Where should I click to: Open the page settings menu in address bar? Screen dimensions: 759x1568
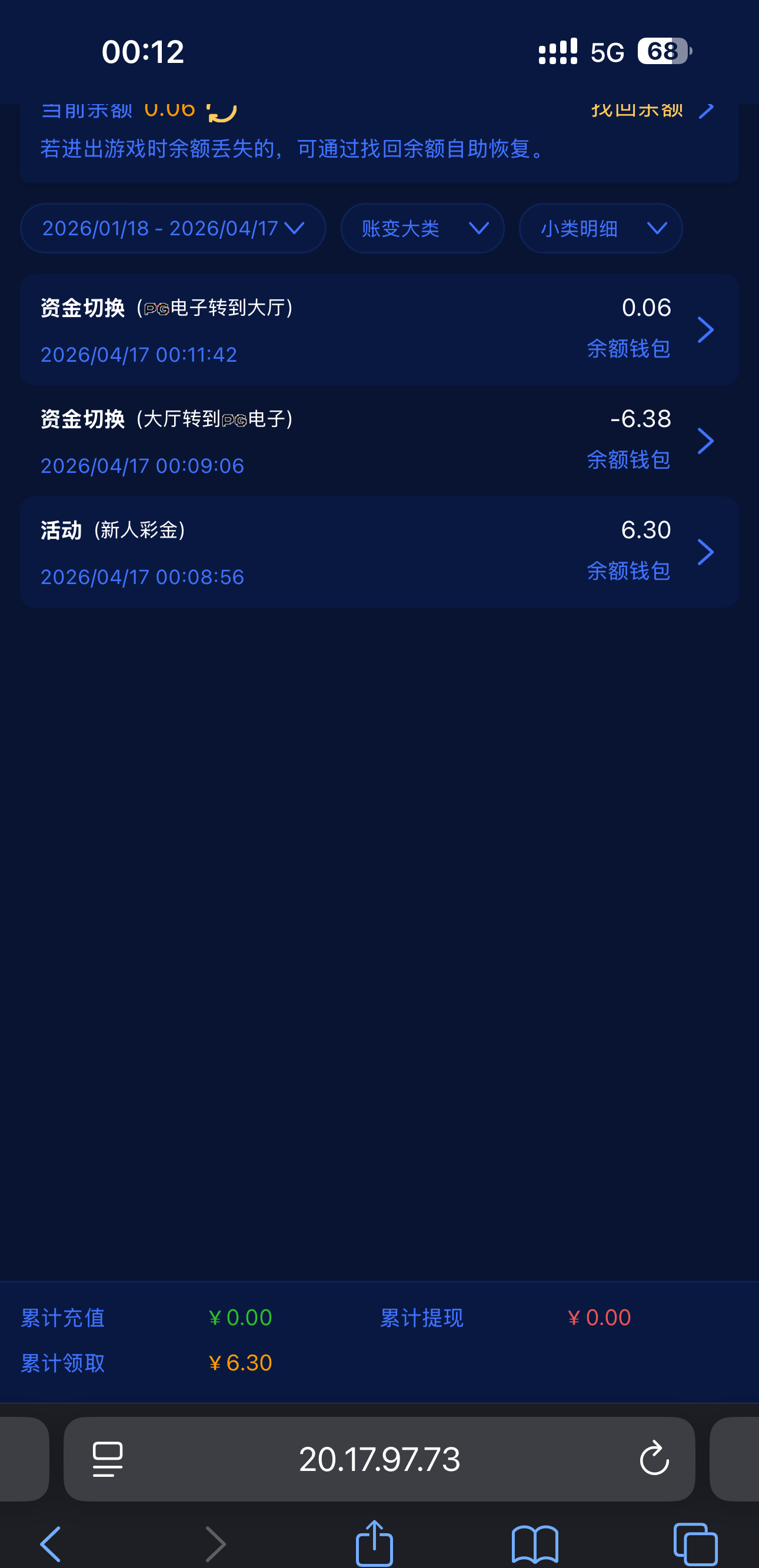pos(108,1459)
